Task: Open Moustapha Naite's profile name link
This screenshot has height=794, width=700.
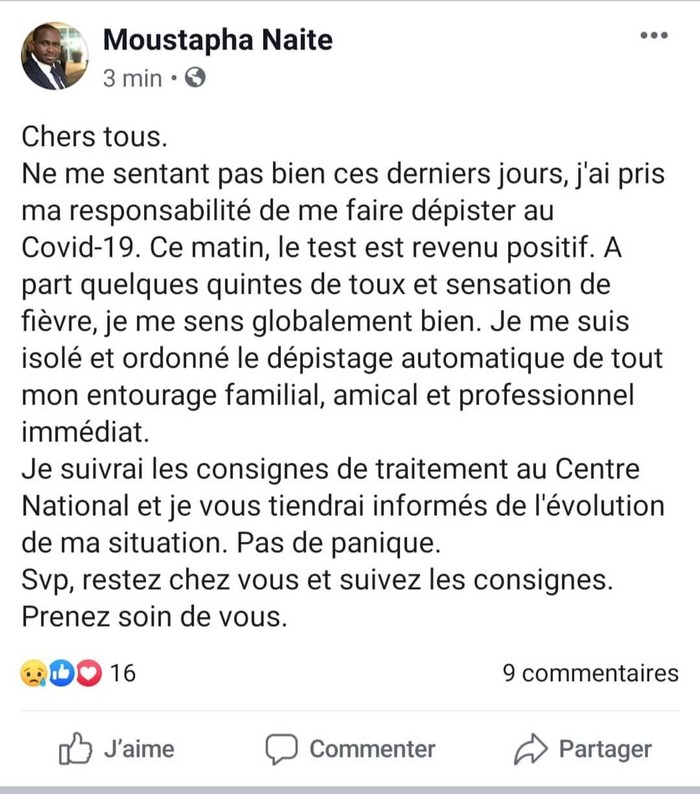Action: [x=217, y=40]
